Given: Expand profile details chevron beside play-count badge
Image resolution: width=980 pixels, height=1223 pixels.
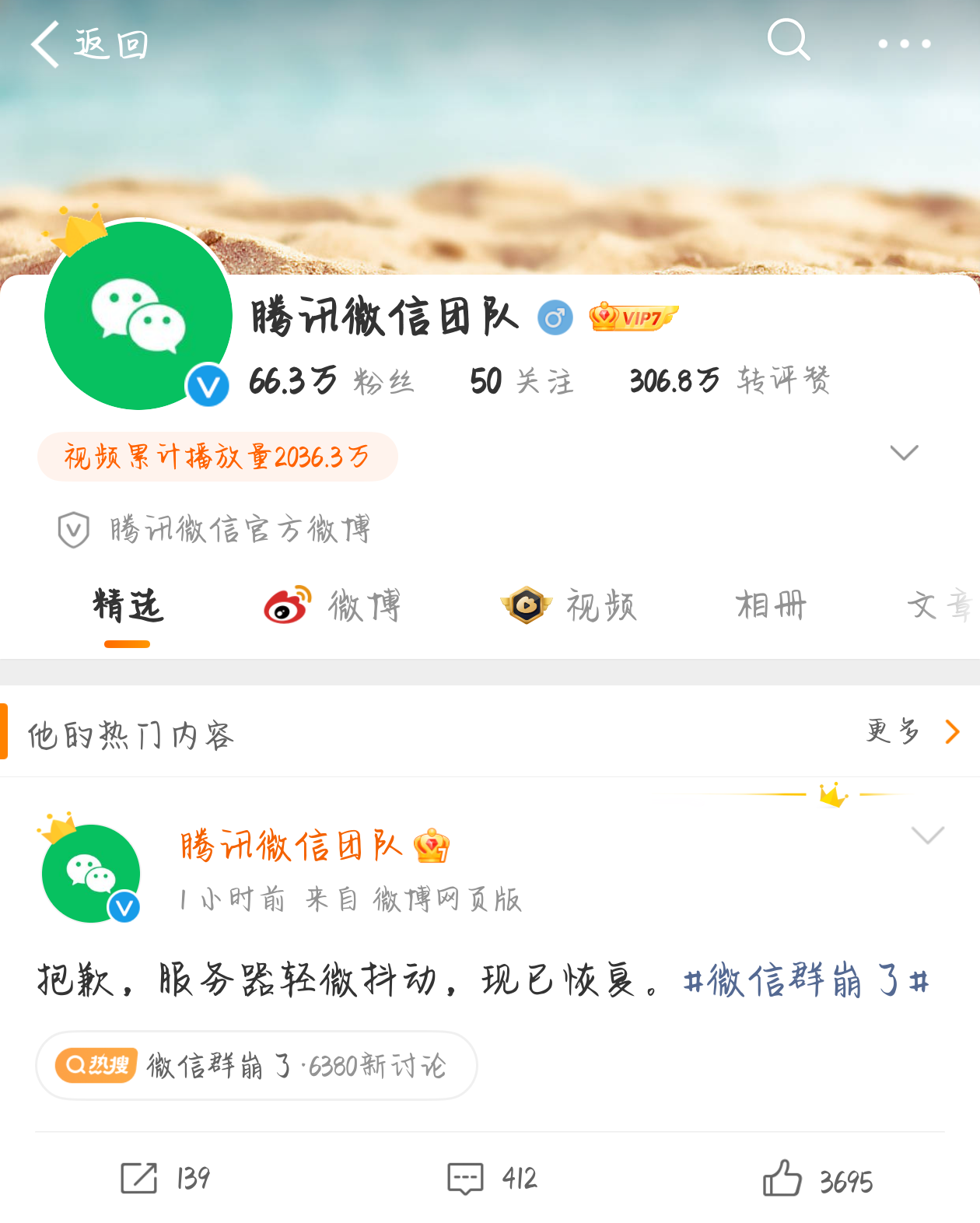Looking at the screenshot, I should coord(904,453).
